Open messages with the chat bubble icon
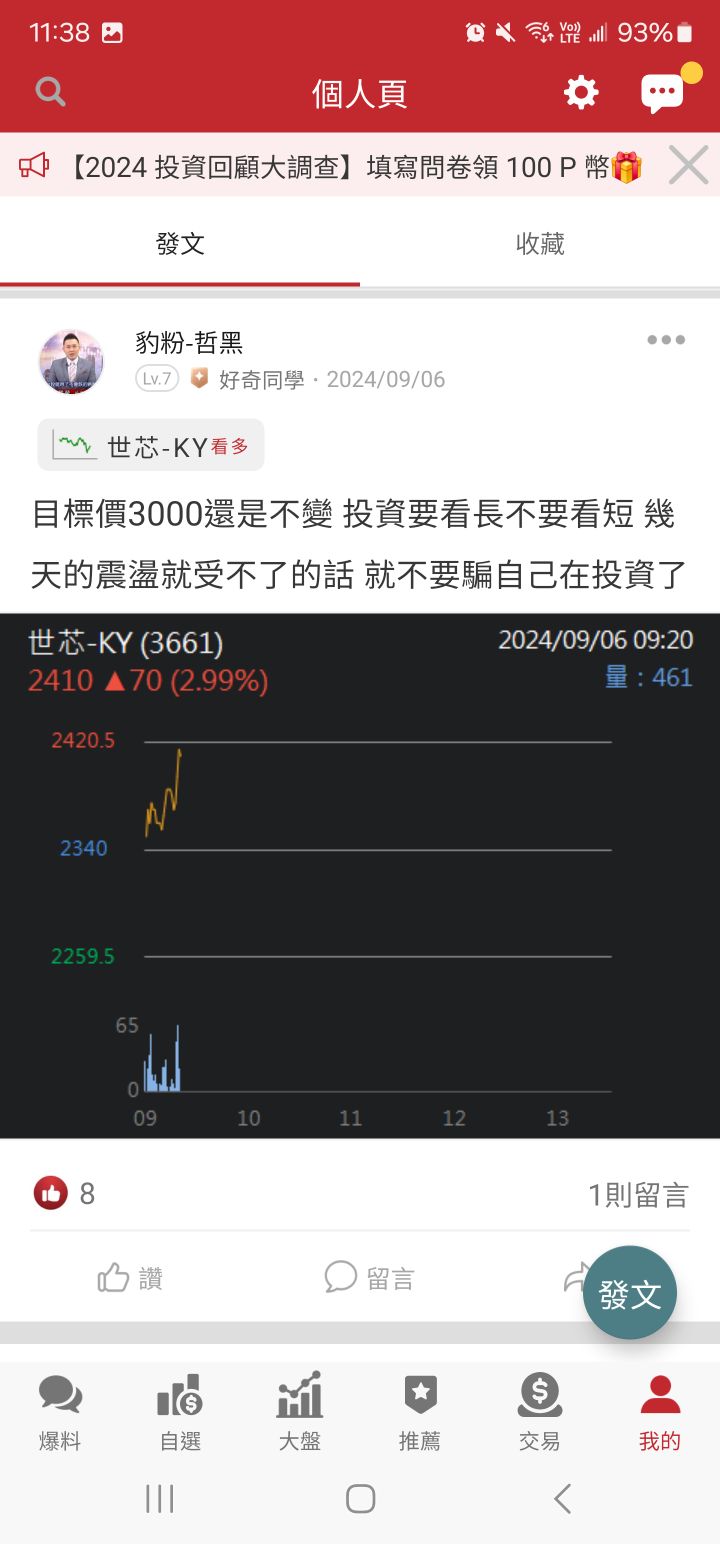The width and height of the screenshot is (720, 1544). coord(663,91)
